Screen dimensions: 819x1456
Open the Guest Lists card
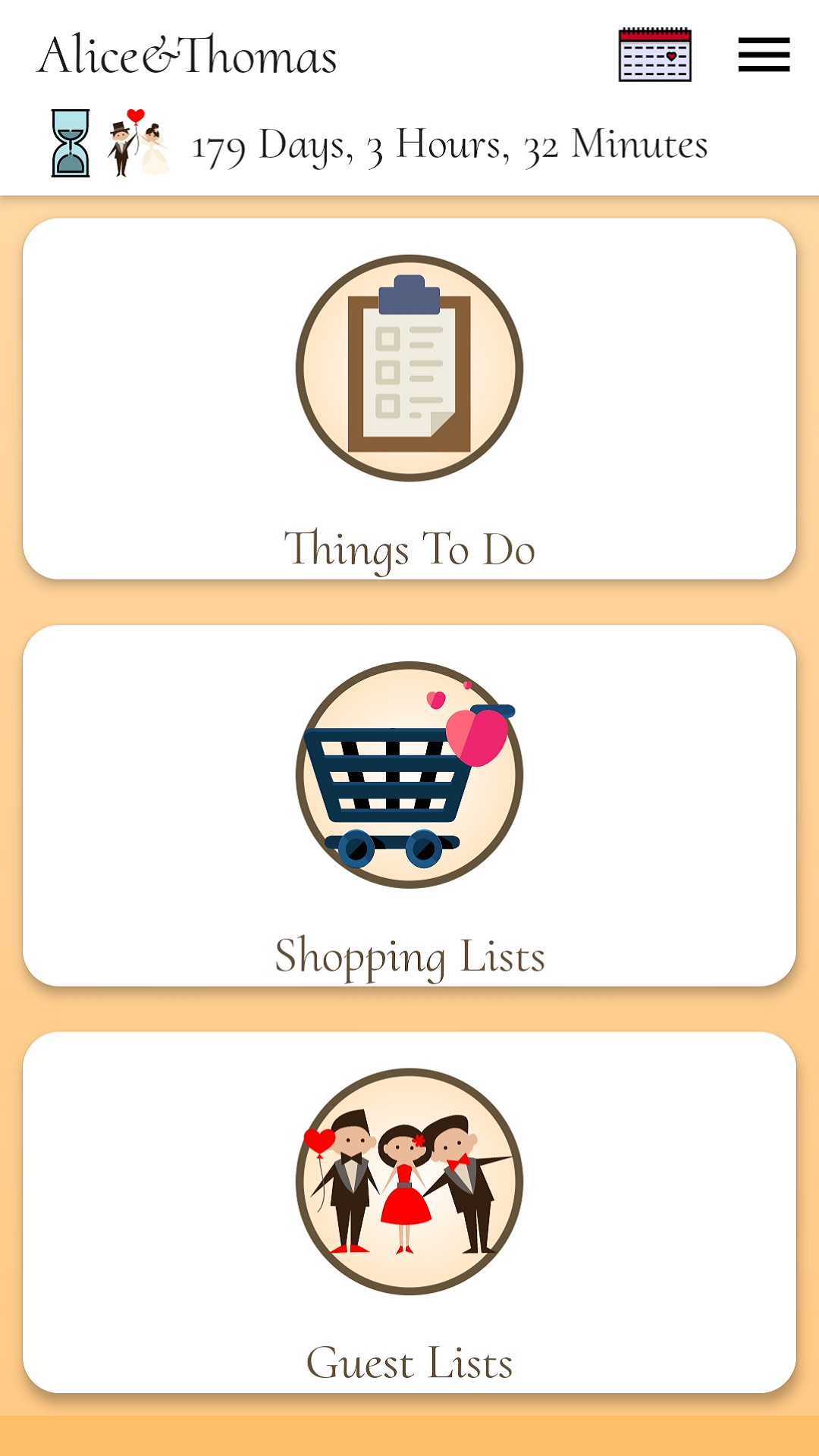tap(409, 1212)
